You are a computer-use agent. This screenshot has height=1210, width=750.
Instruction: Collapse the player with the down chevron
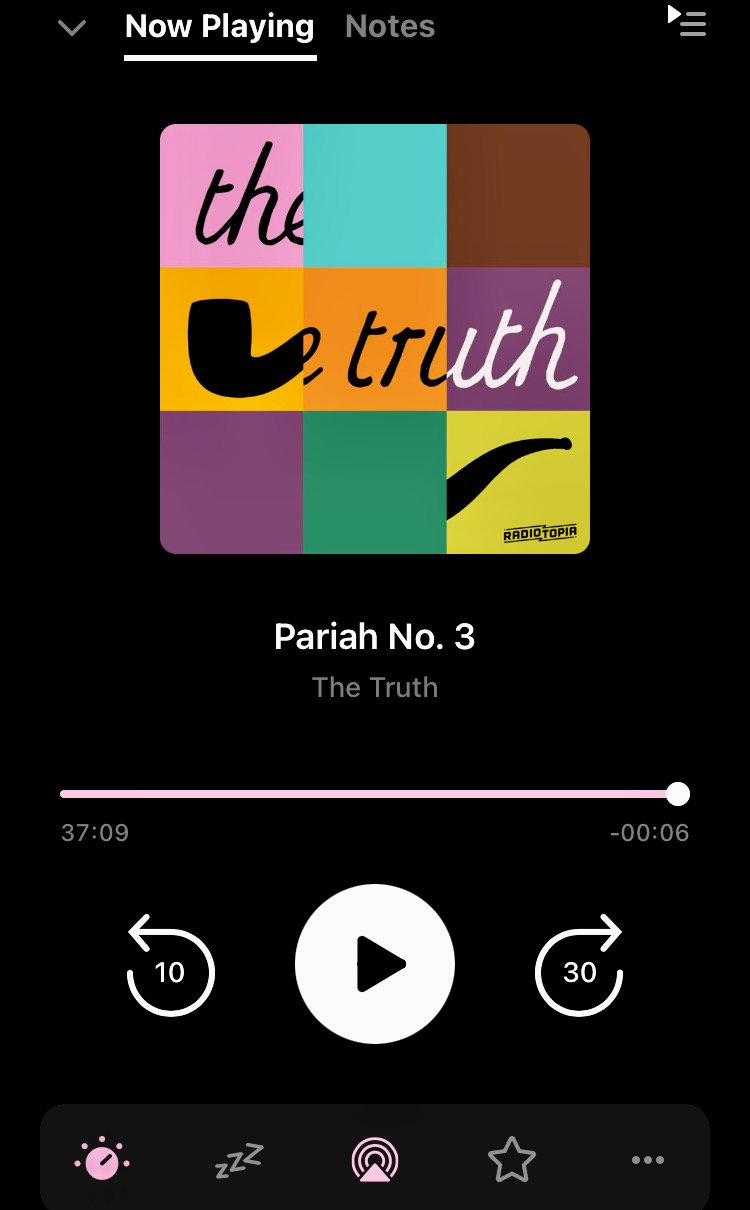pos(72,28)
